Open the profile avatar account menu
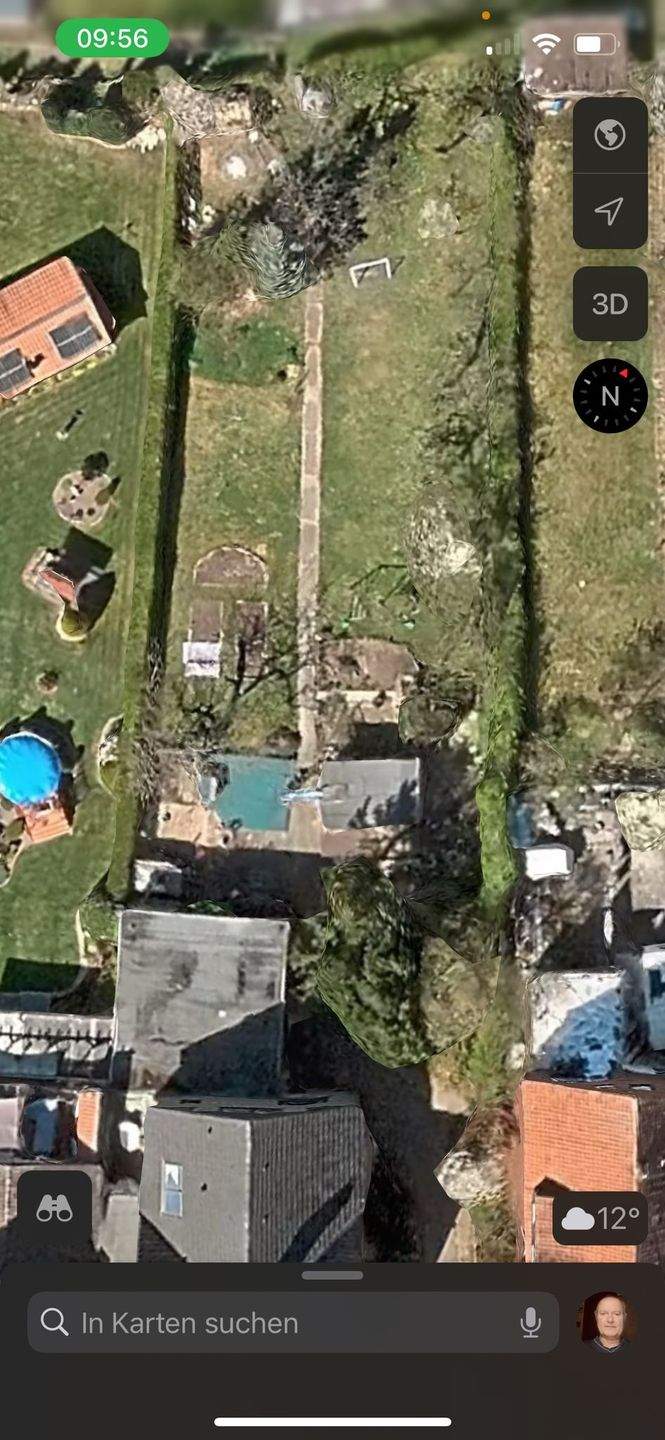Viewport: 665px width, 1440px height. (608, 1322)
